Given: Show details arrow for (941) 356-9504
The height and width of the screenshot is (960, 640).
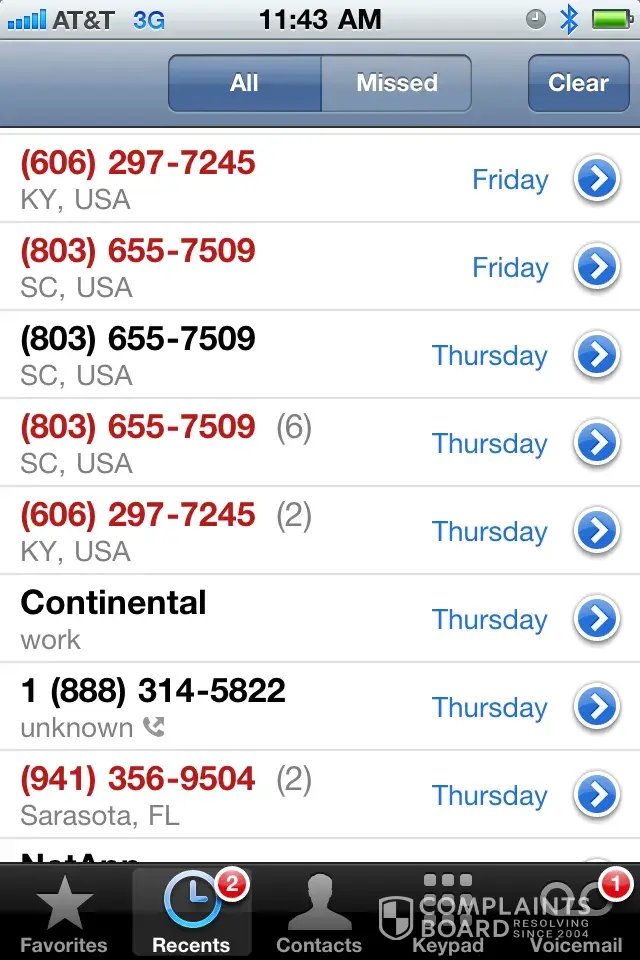Looking at the screenshot, I should click(597, 795).
